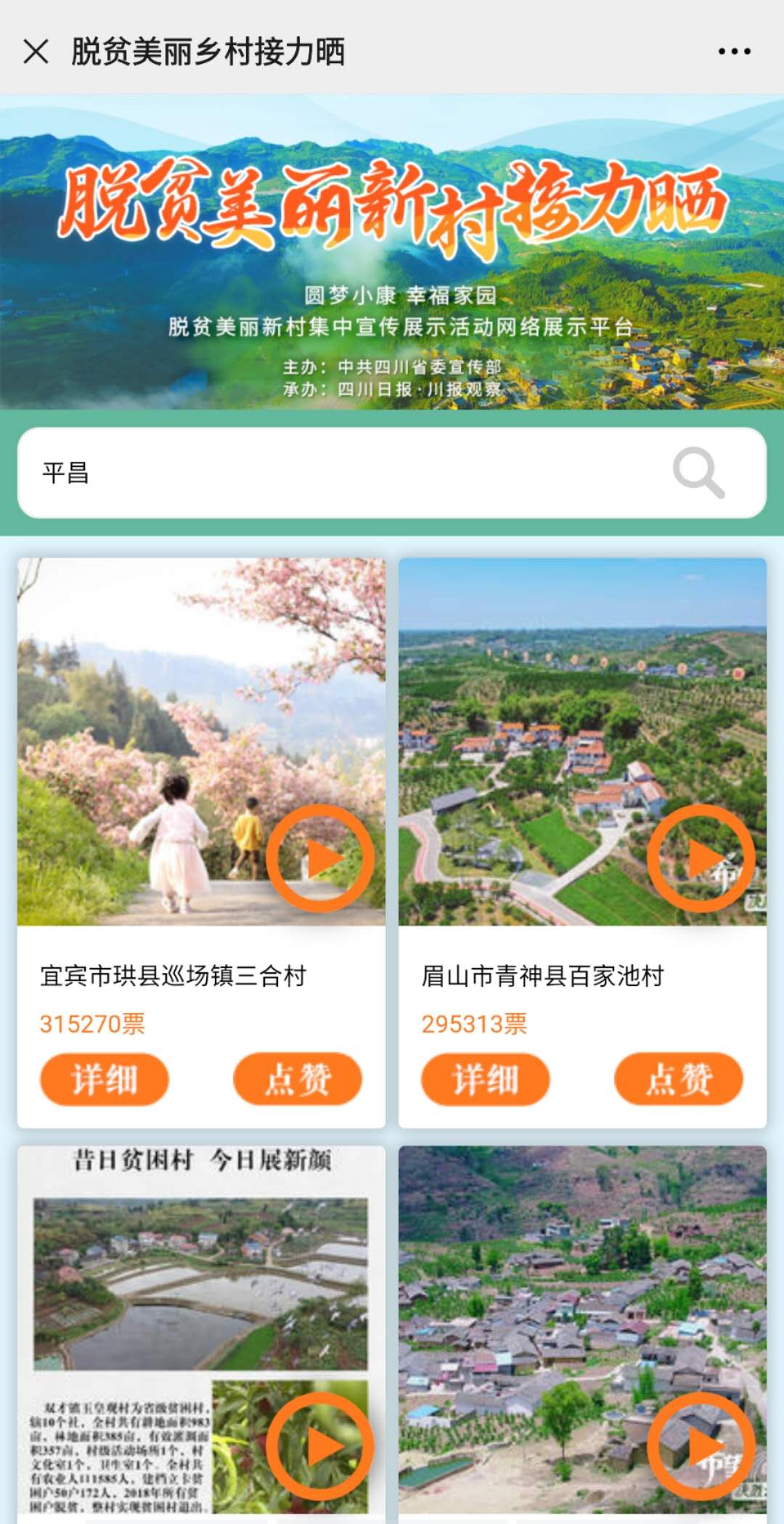Tap the magnifier search icon
The image size is (784, 1524).
point(698,473)
